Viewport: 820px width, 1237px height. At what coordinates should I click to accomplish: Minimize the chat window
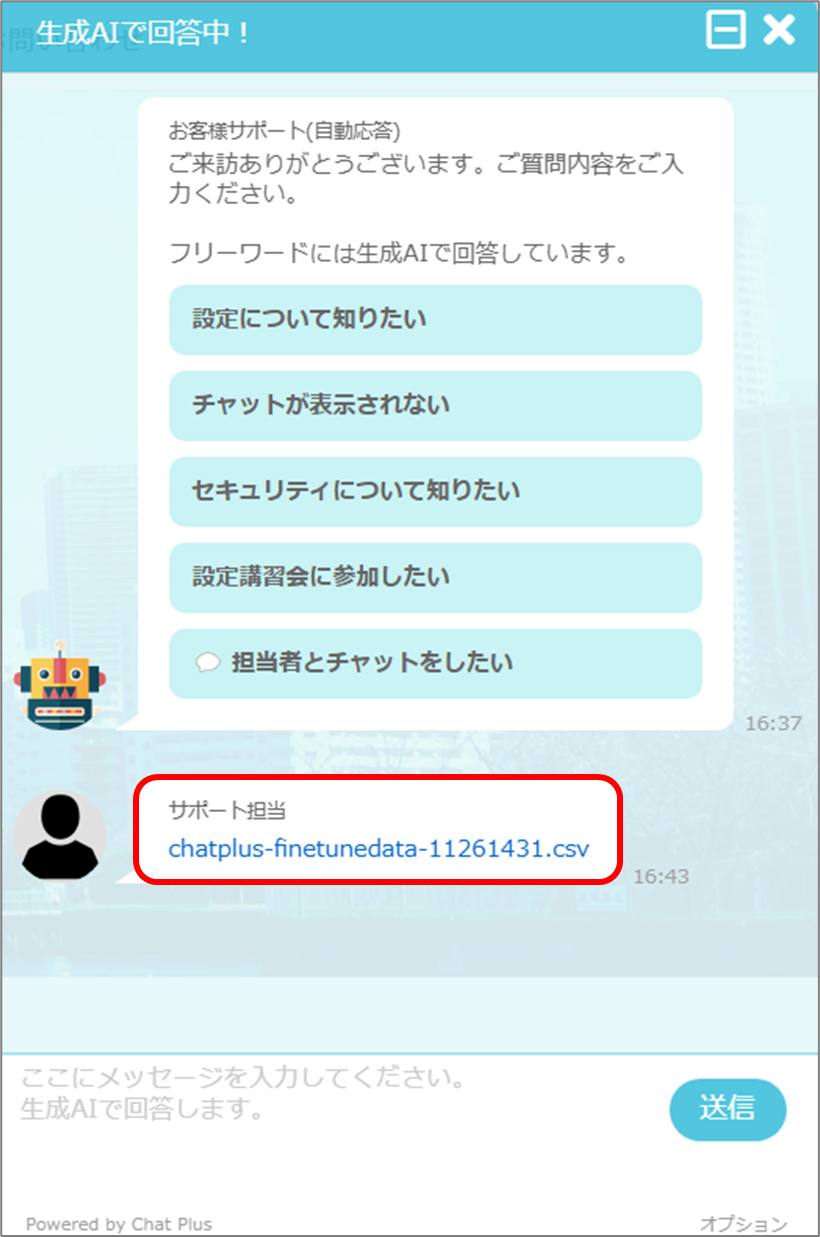[725, 30]
